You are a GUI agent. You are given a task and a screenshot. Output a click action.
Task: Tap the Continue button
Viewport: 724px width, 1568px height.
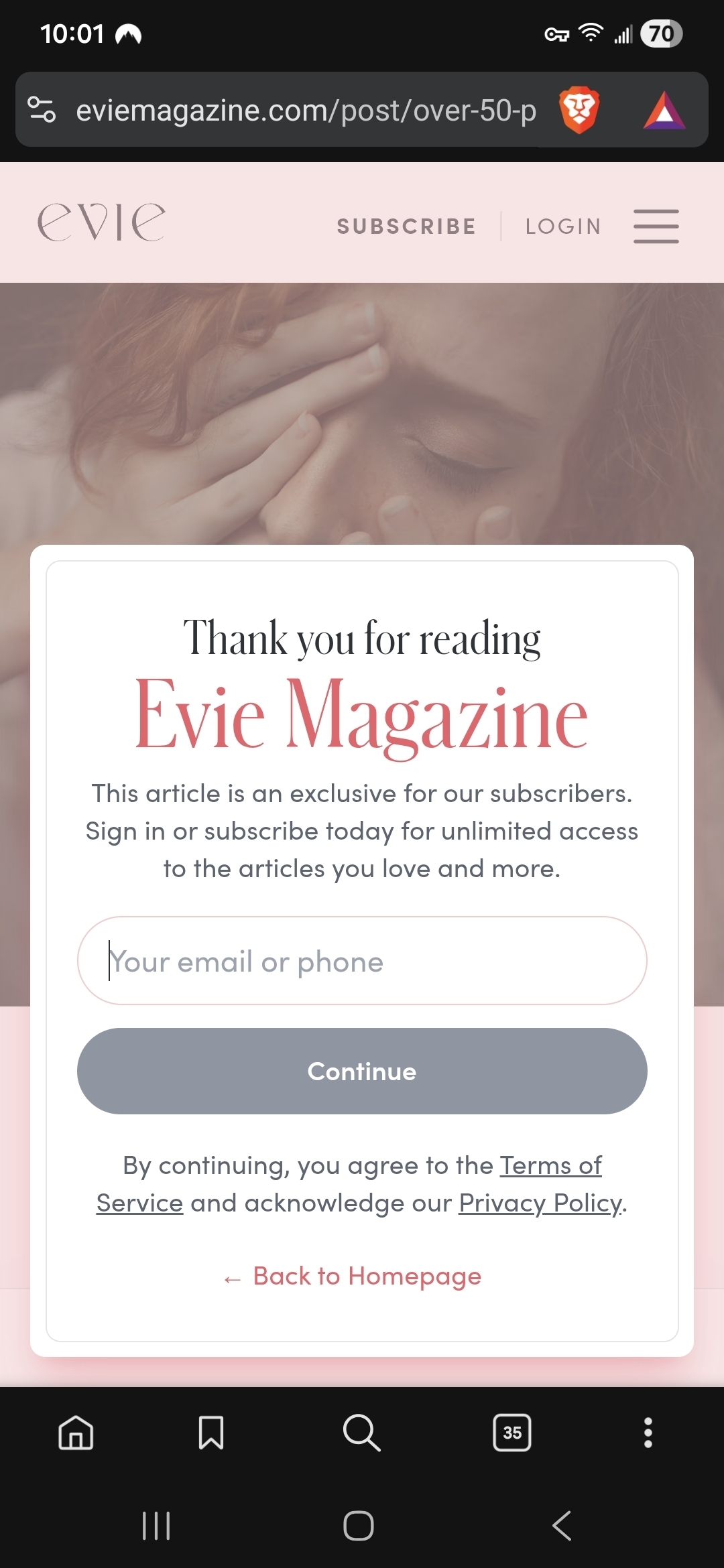[x=362, y=1071]
